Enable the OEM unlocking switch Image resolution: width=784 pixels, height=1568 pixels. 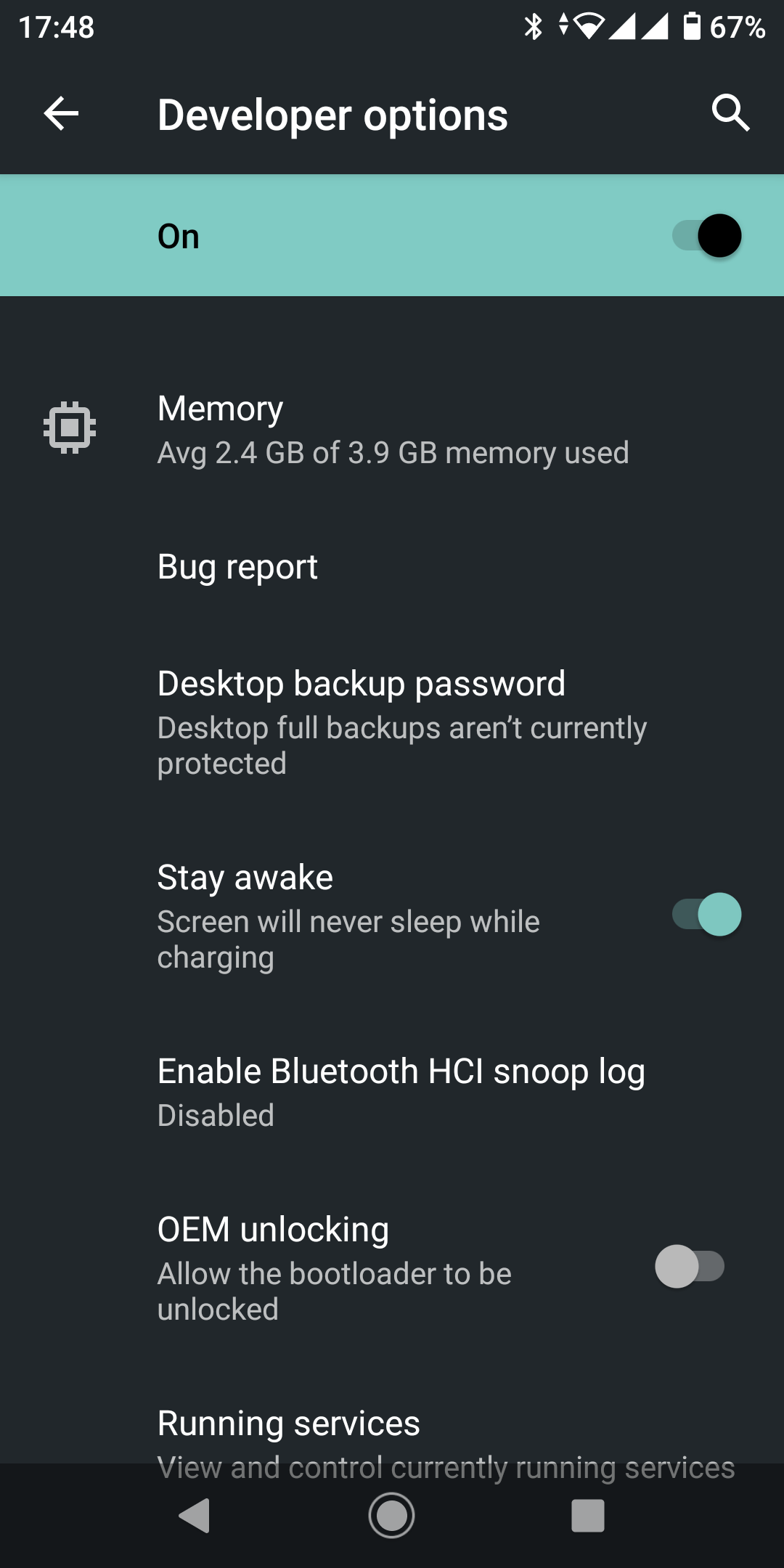point(690,1267)
